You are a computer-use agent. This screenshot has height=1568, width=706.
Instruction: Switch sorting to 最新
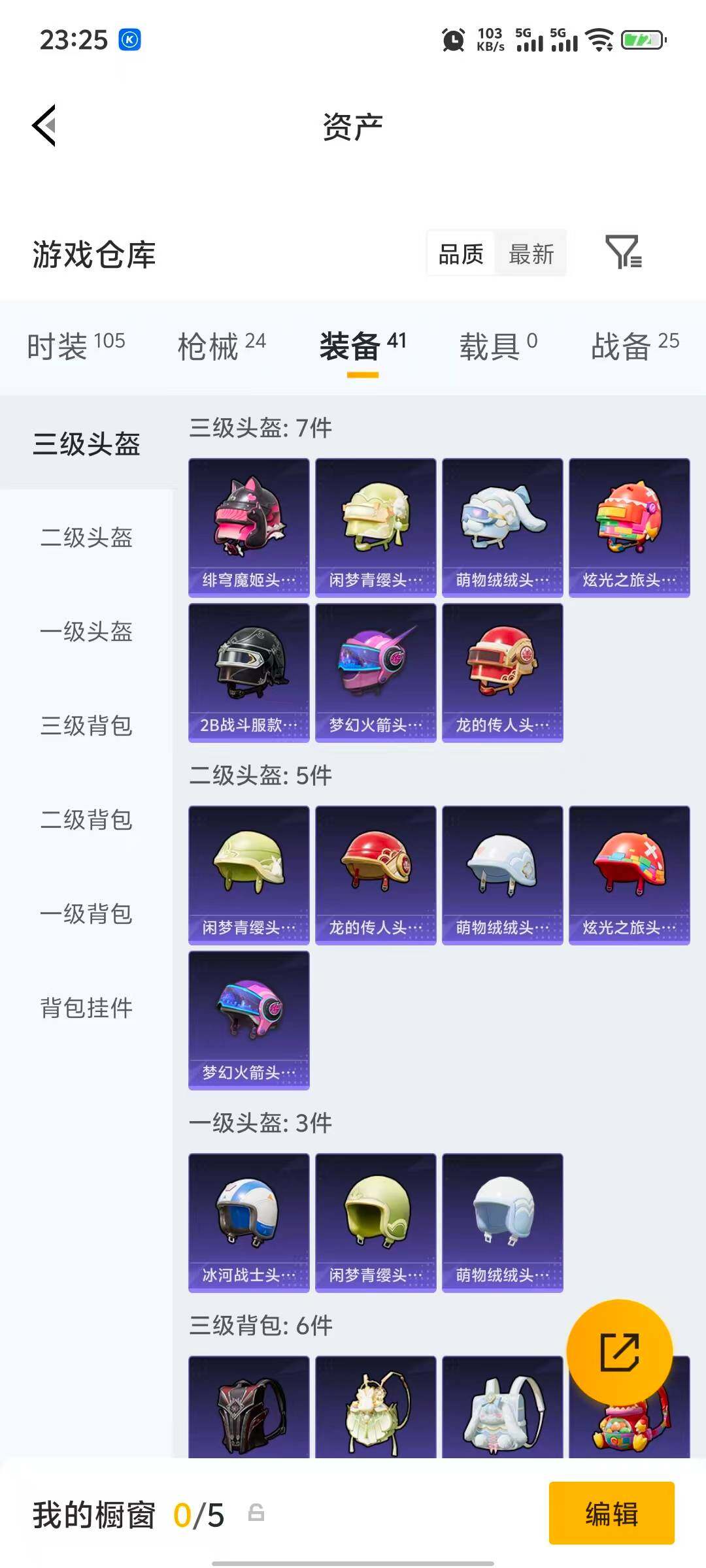(531, 254)
